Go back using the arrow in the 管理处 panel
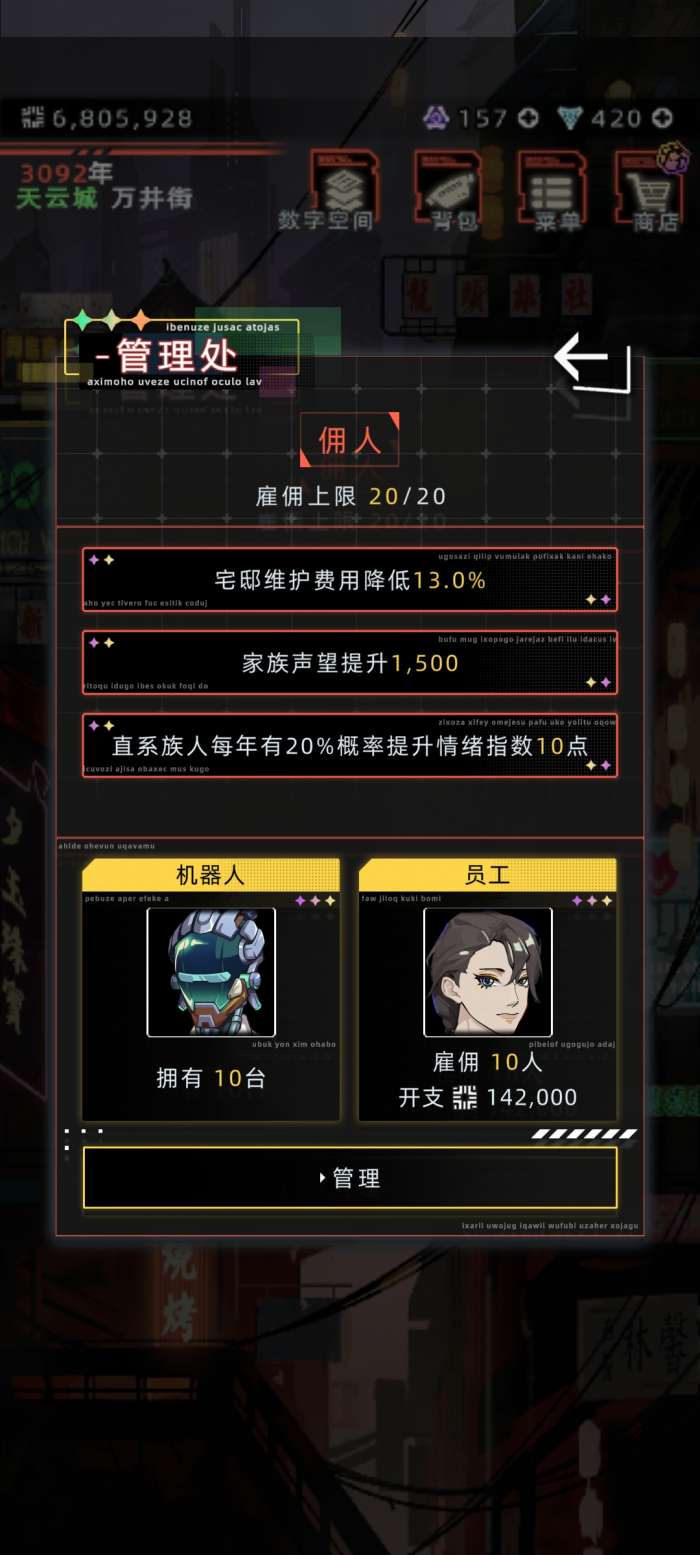Viewport: 700px width, 1555px height. pos(592,363)
